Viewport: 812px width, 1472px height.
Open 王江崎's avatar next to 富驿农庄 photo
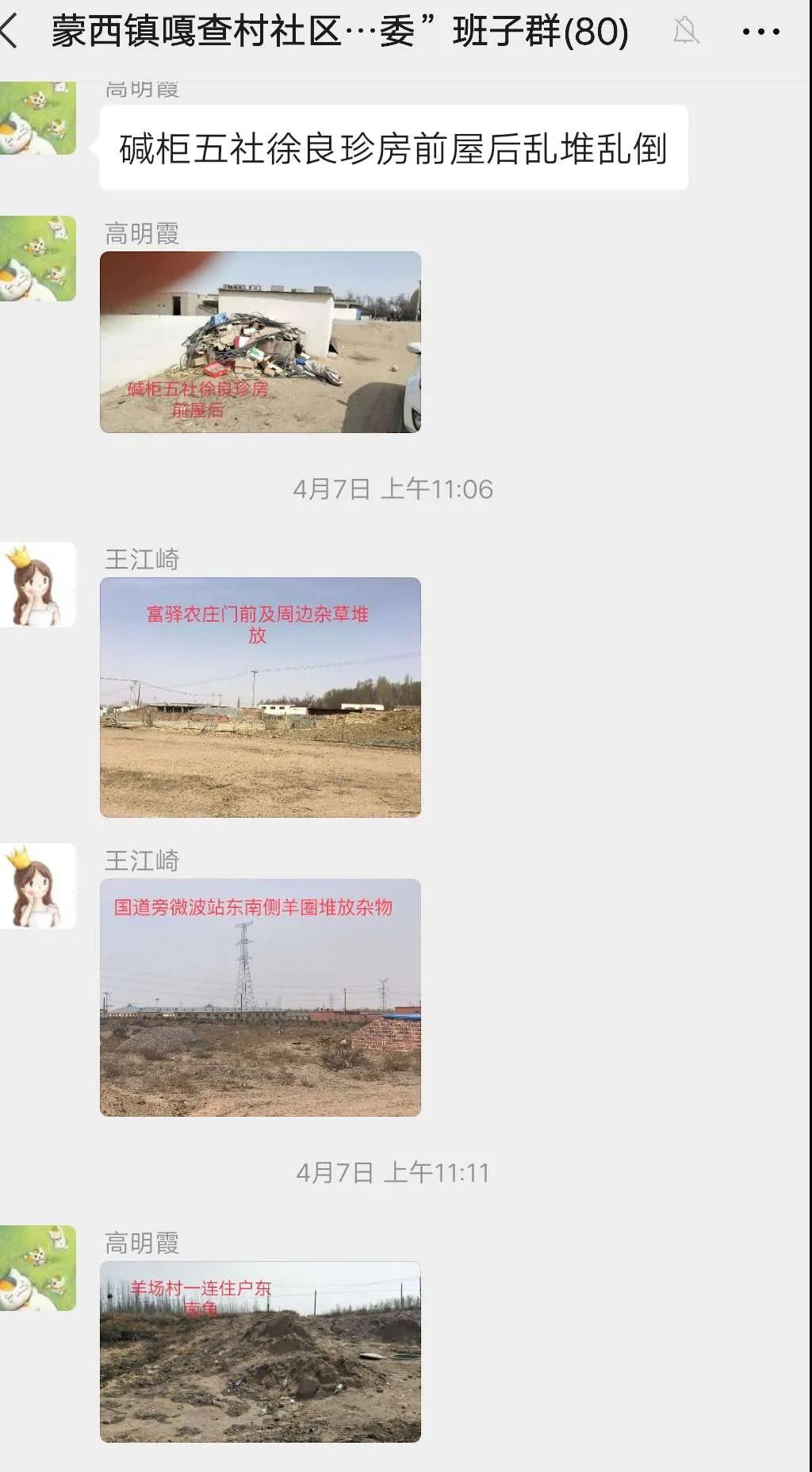pos(37,585)
